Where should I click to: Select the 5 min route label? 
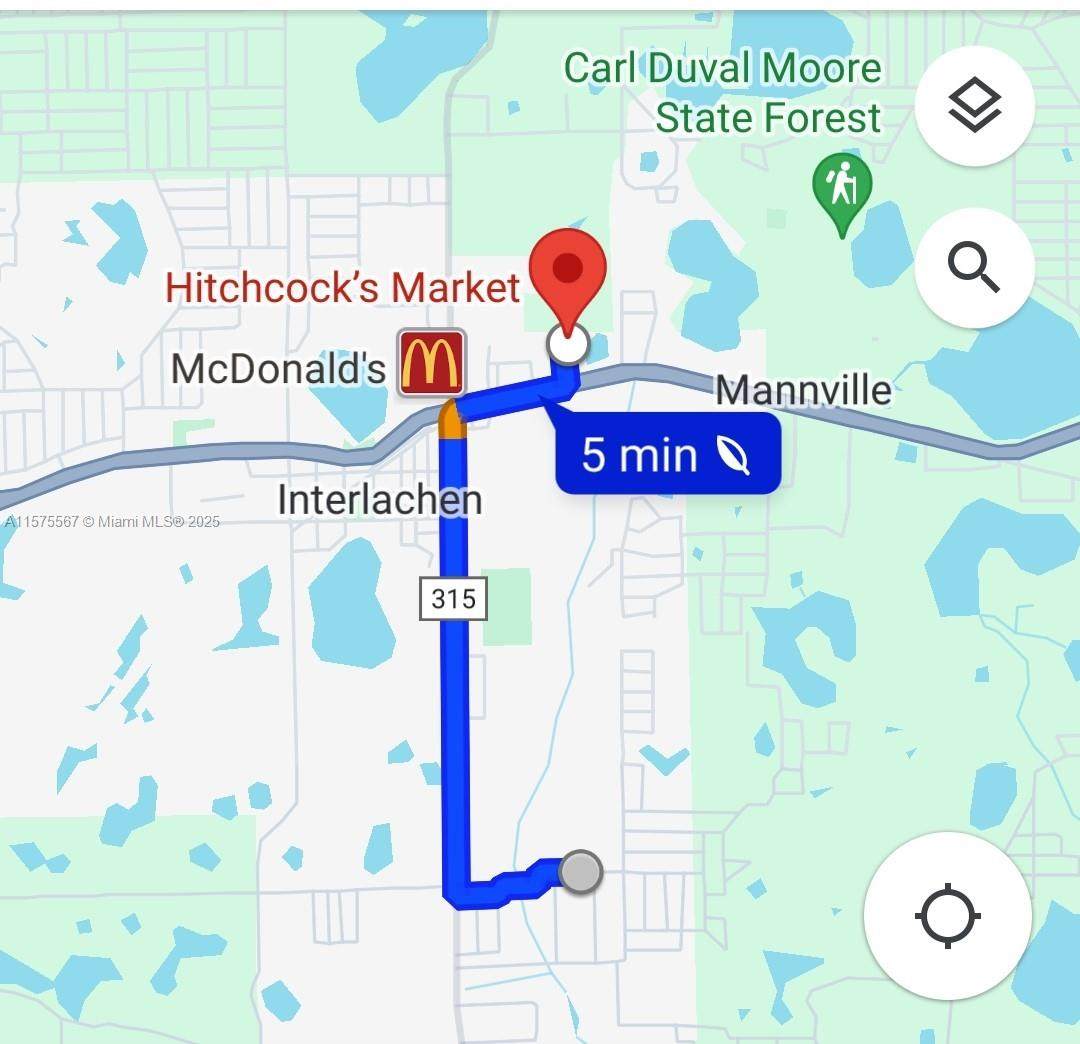pos(667,455)
